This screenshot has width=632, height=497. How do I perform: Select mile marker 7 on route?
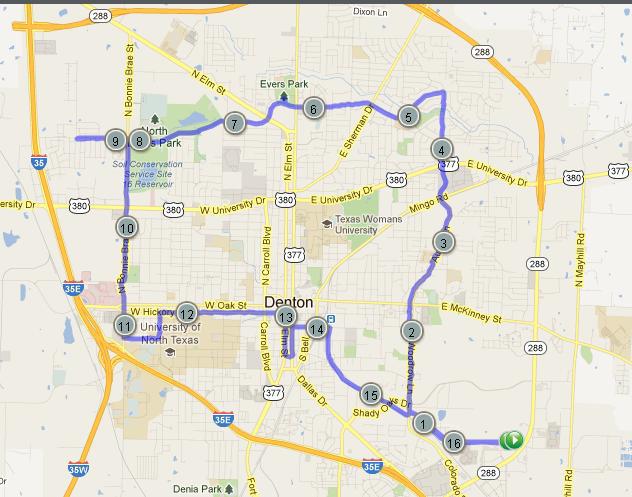pos(234,124)
